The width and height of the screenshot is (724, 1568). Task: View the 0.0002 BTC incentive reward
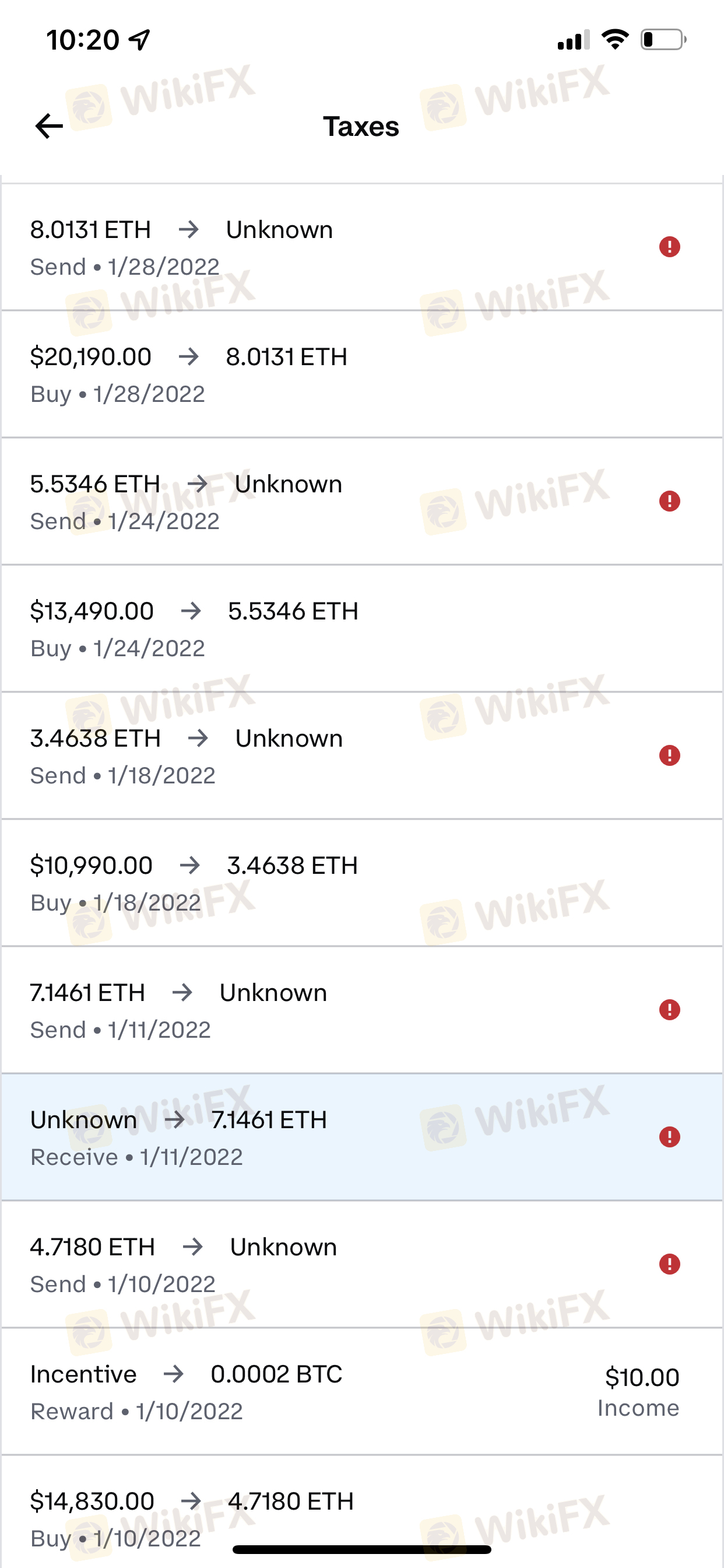coord(362,1392)
